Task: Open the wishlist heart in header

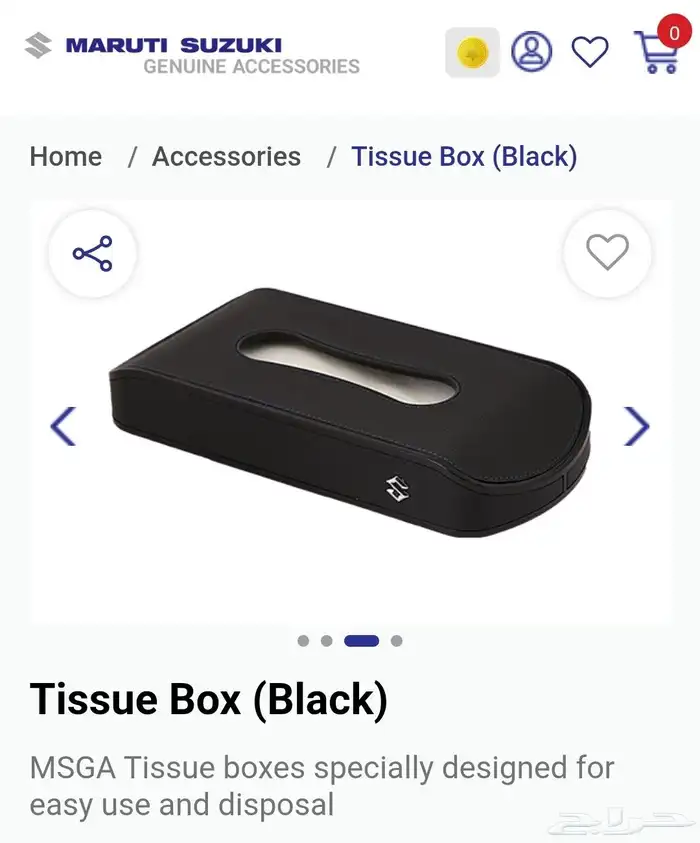Action: [x=590, y=52]
